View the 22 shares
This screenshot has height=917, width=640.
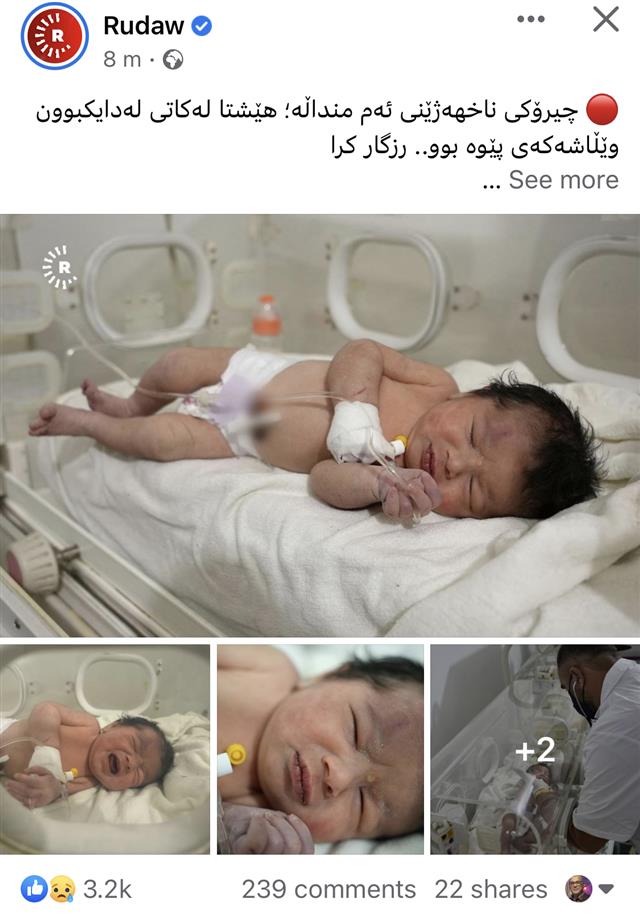[490, 889]
